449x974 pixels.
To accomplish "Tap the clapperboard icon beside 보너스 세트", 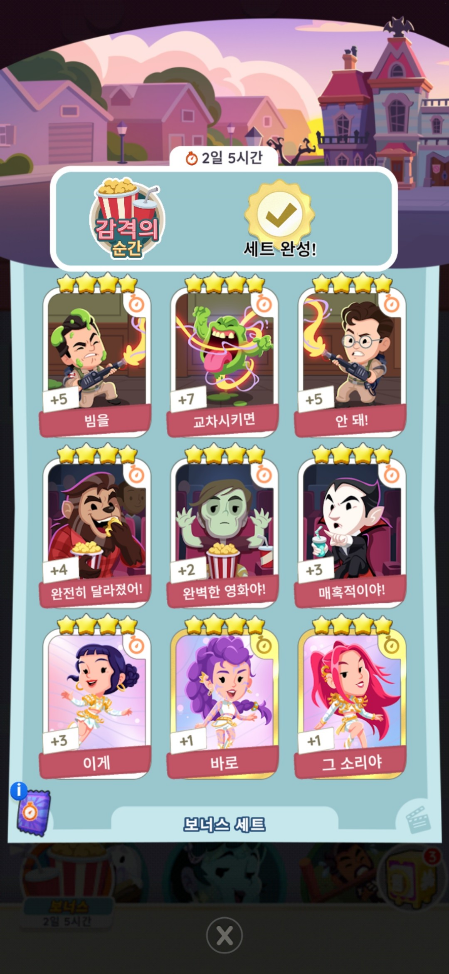I will pyautogui.click(x=414, y=819).
